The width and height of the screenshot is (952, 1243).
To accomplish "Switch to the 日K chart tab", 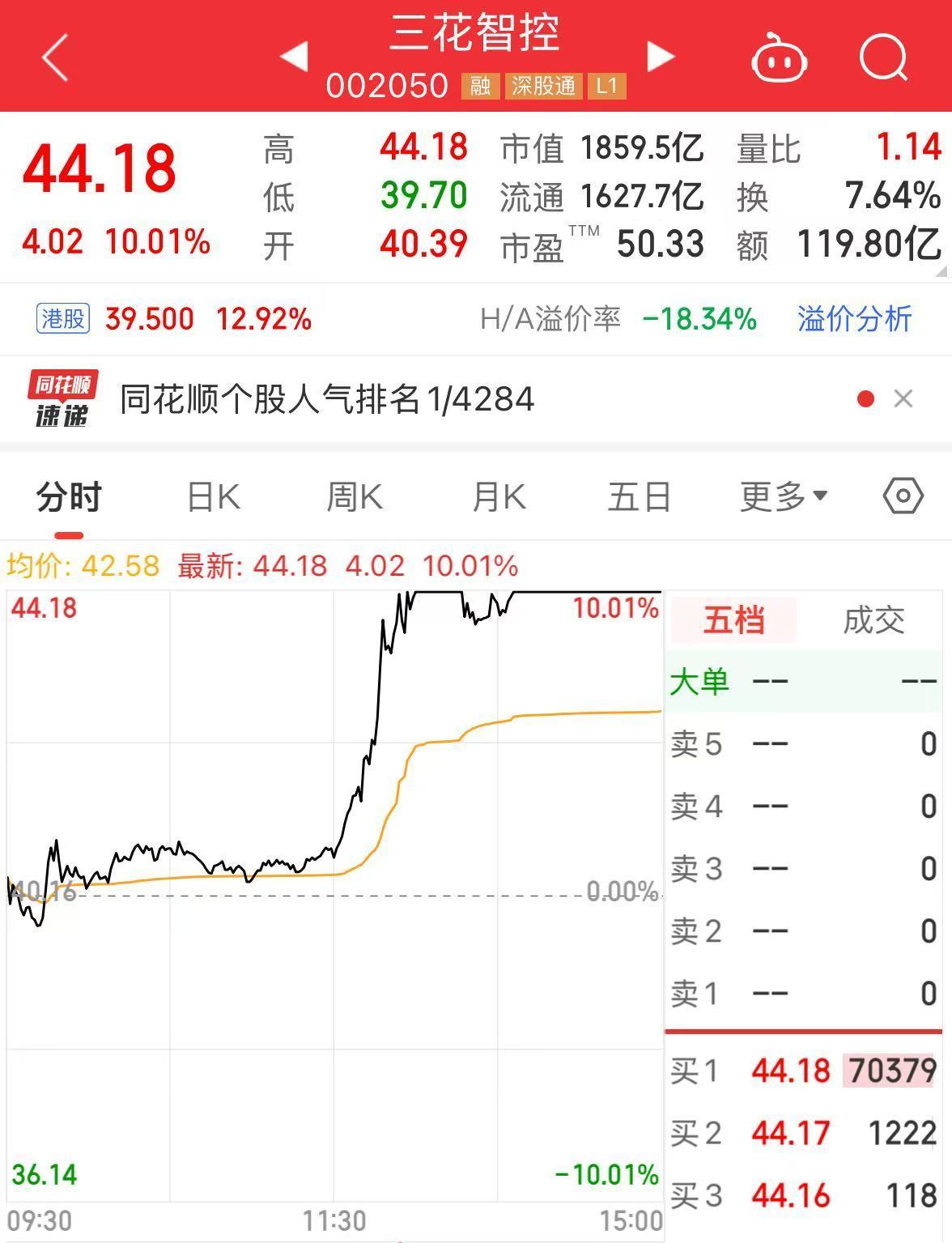I will 214,496.
